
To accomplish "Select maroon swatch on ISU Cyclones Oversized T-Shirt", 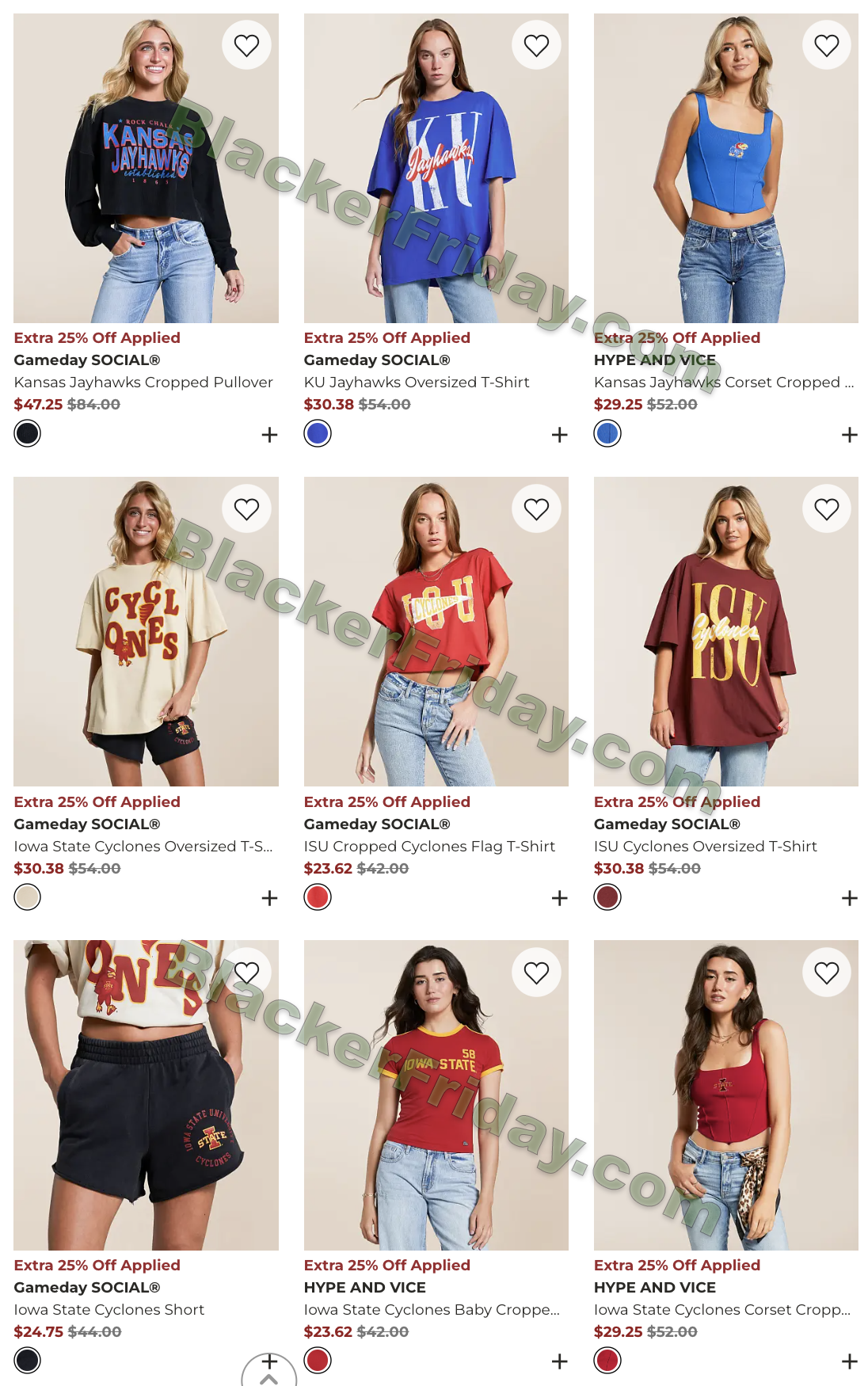I will pos(607,897).
